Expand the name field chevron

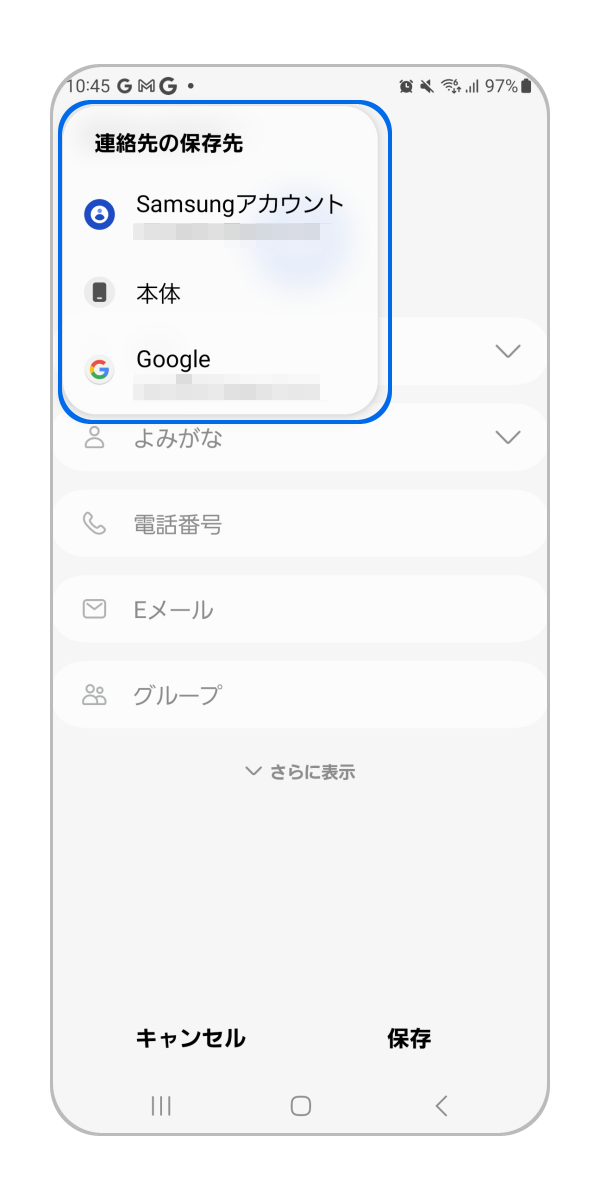click(508, 351)
